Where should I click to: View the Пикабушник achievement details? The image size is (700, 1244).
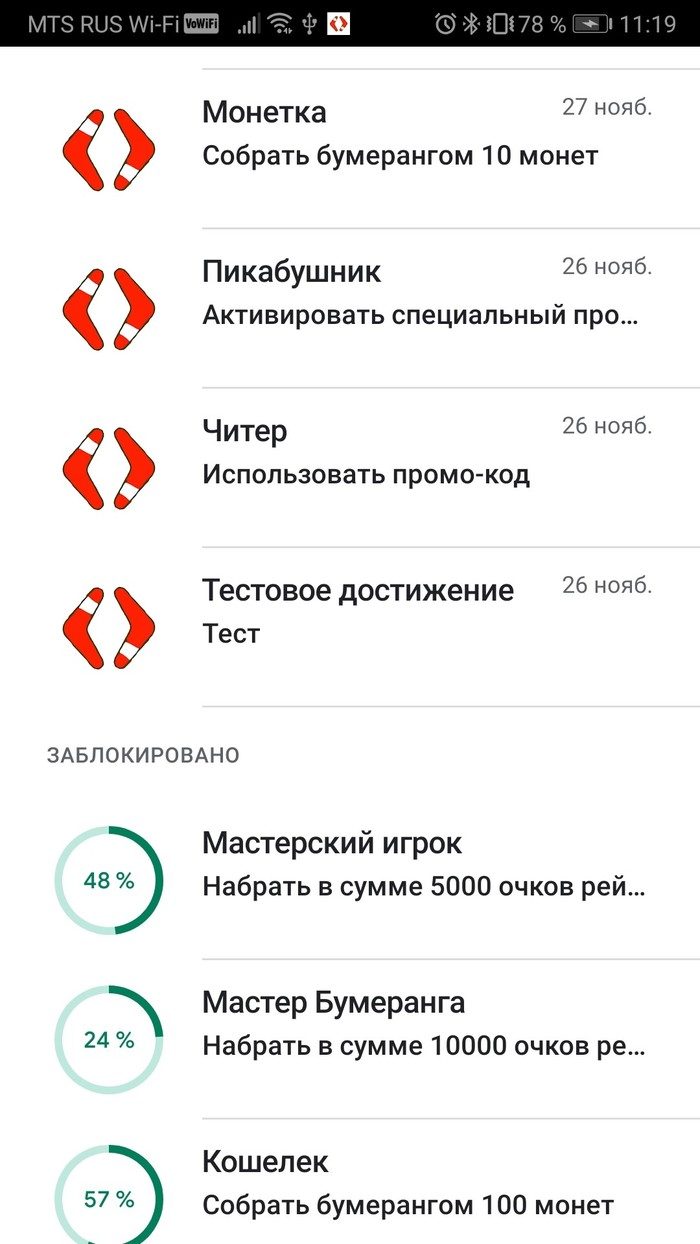400,294
